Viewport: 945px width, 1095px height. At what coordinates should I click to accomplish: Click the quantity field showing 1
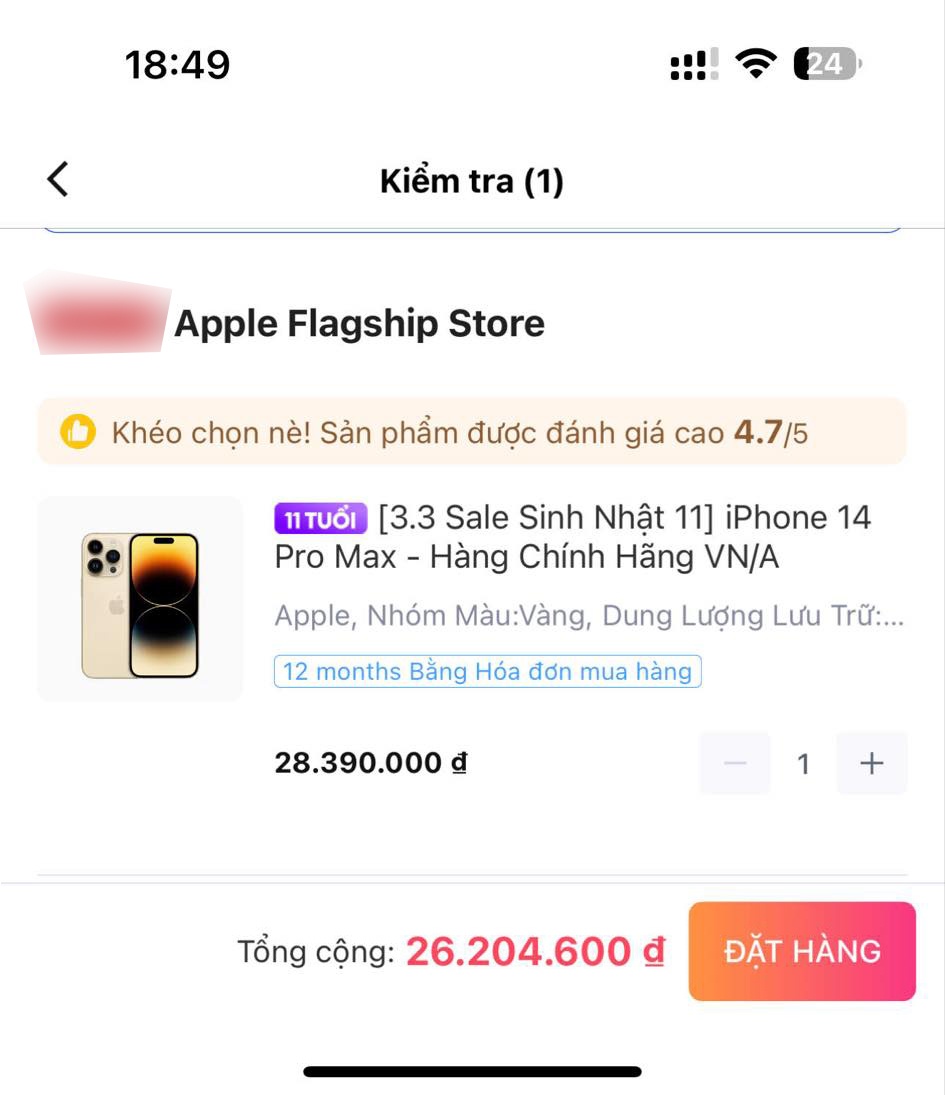coord(803,763)
